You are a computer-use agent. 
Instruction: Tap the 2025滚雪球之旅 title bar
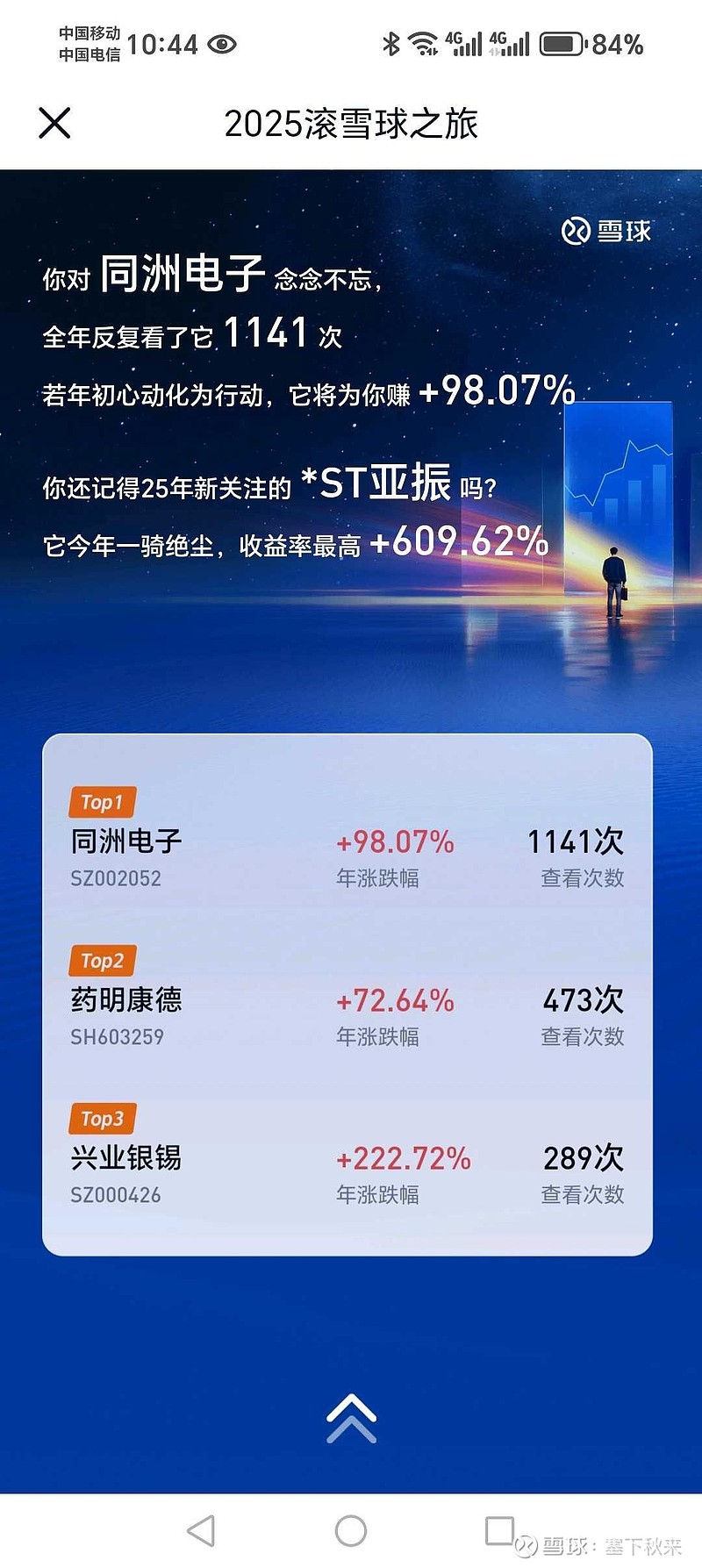(351, 124)
